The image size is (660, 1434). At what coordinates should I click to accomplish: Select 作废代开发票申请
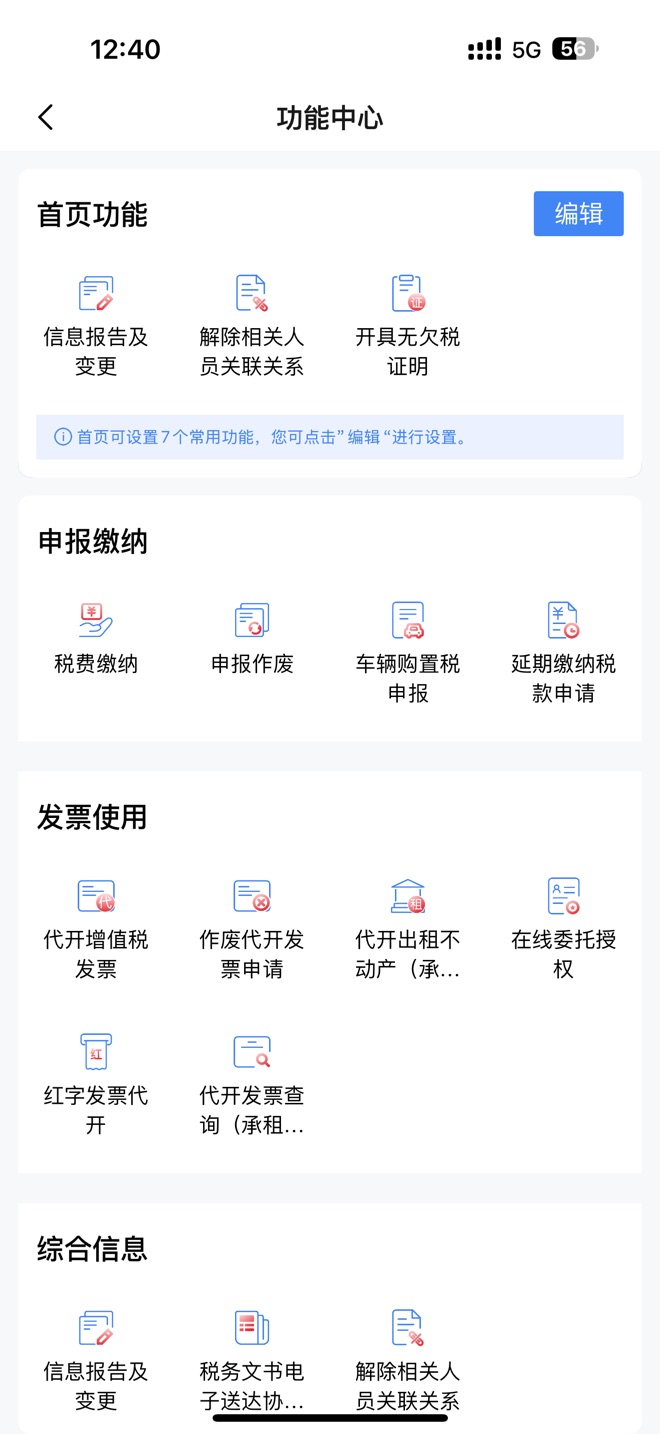(x=252, y=925)
